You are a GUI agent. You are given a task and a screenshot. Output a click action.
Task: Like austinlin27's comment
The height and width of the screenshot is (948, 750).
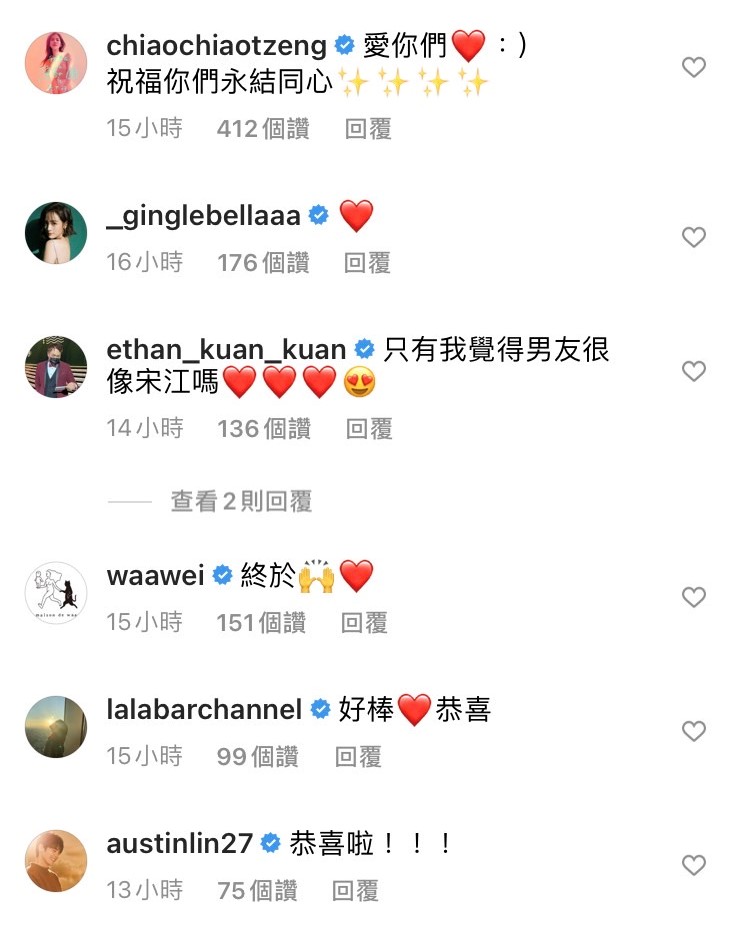[693, 865]
